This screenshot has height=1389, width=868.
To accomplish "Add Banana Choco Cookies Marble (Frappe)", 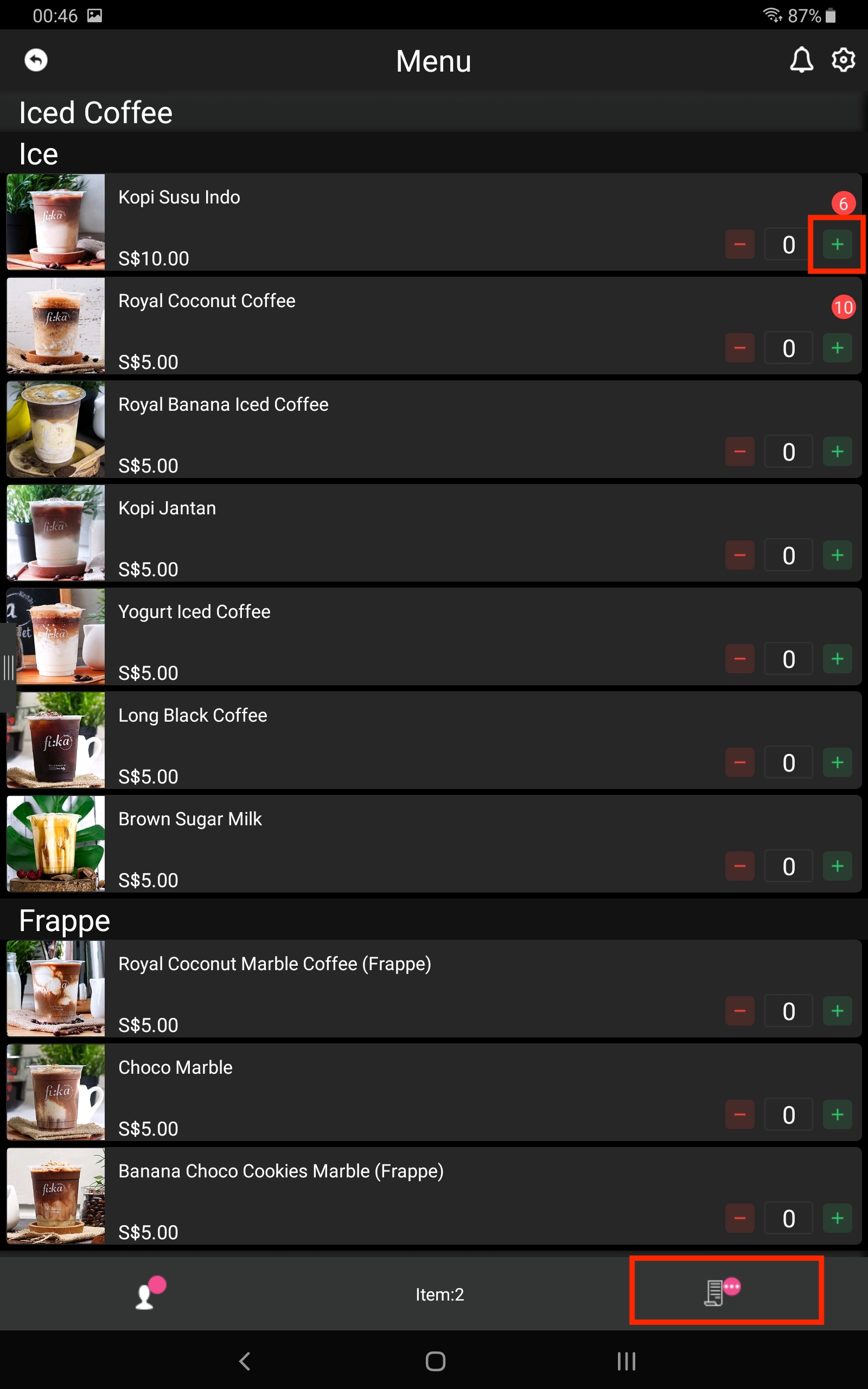I will (837, 1219).
